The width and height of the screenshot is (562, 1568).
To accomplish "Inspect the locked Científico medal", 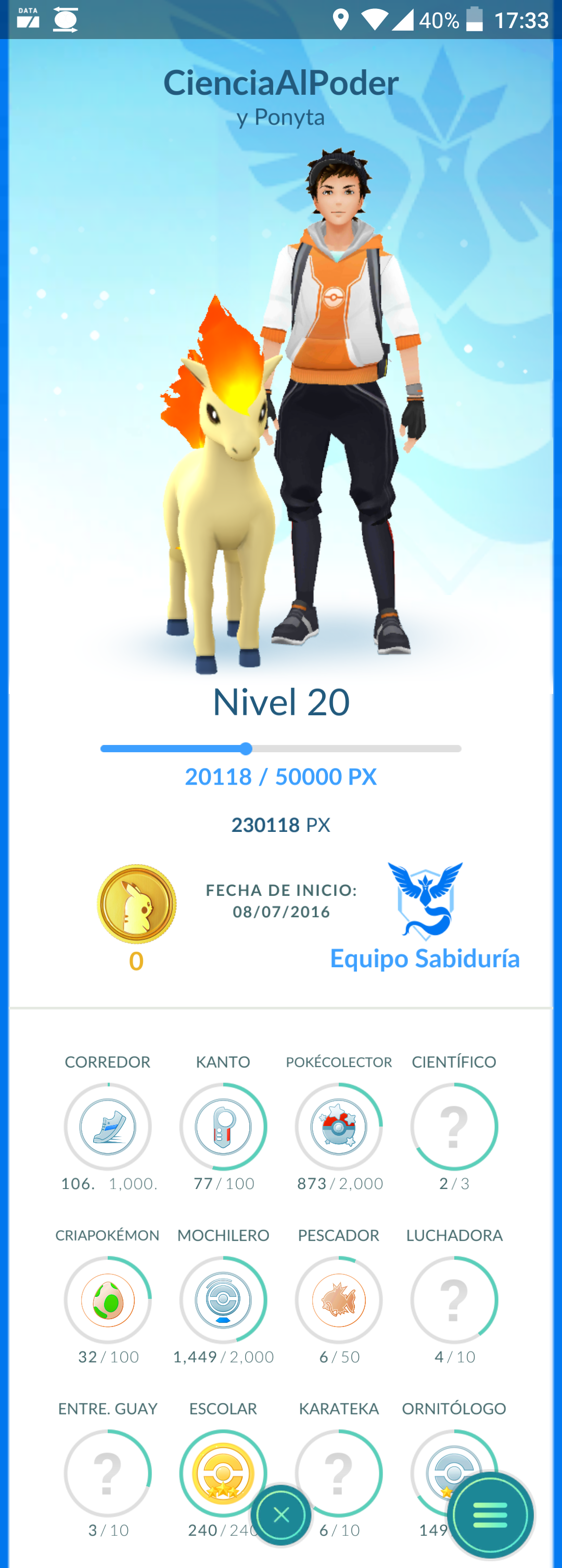I will (x=454, y=1127).
